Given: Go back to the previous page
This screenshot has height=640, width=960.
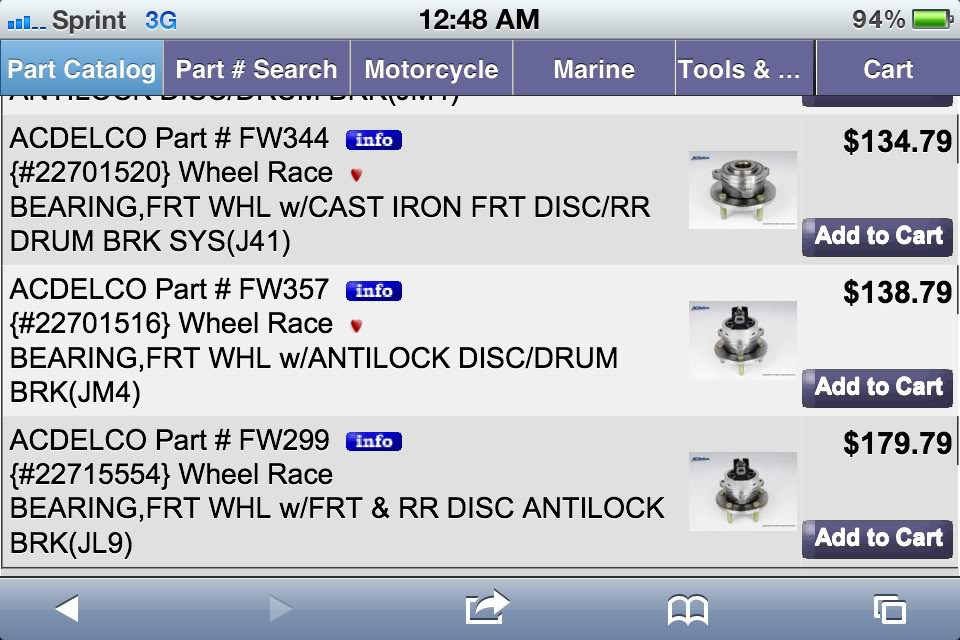Looking at the screenshot, I should coord(66,608).
